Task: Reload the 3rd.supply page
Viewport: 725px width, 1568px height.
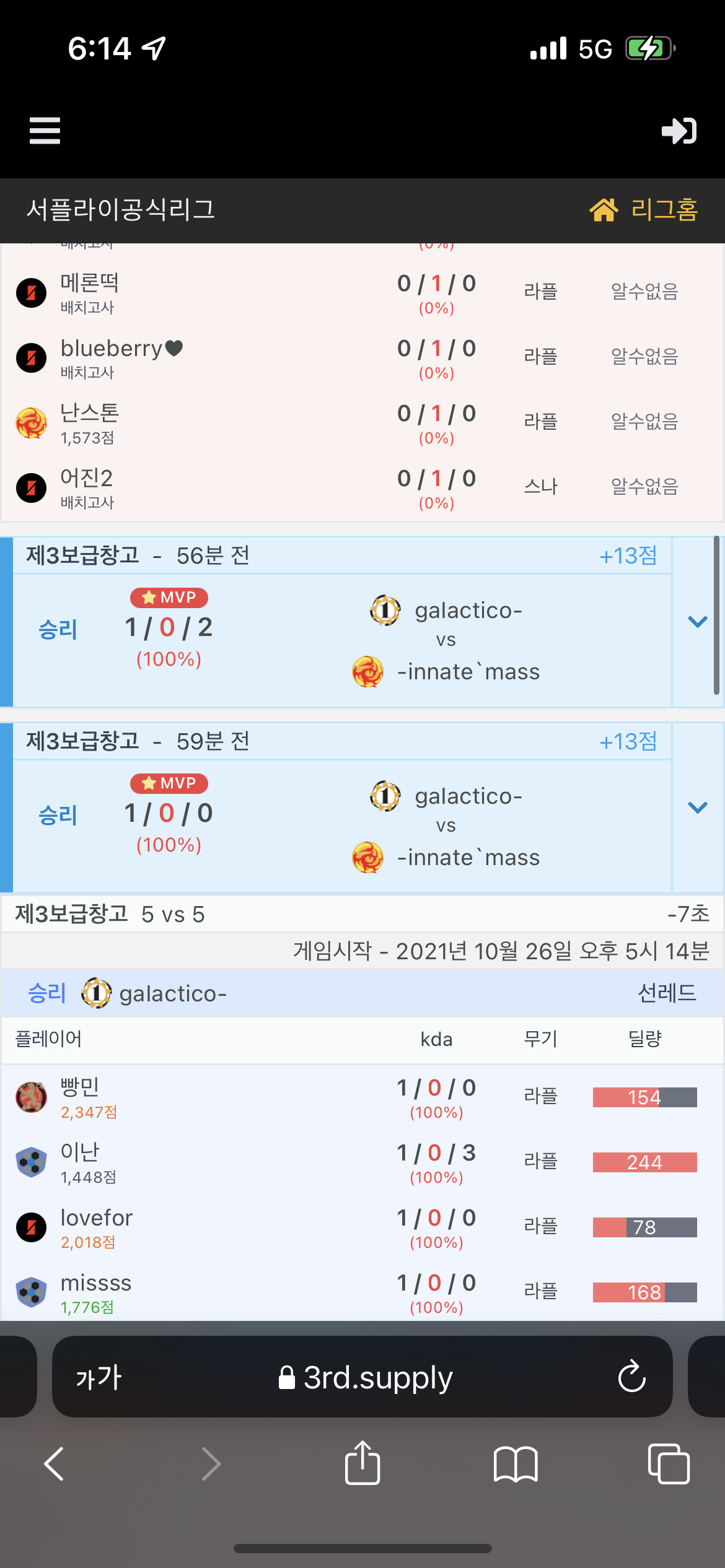Action: (631, 1377)
